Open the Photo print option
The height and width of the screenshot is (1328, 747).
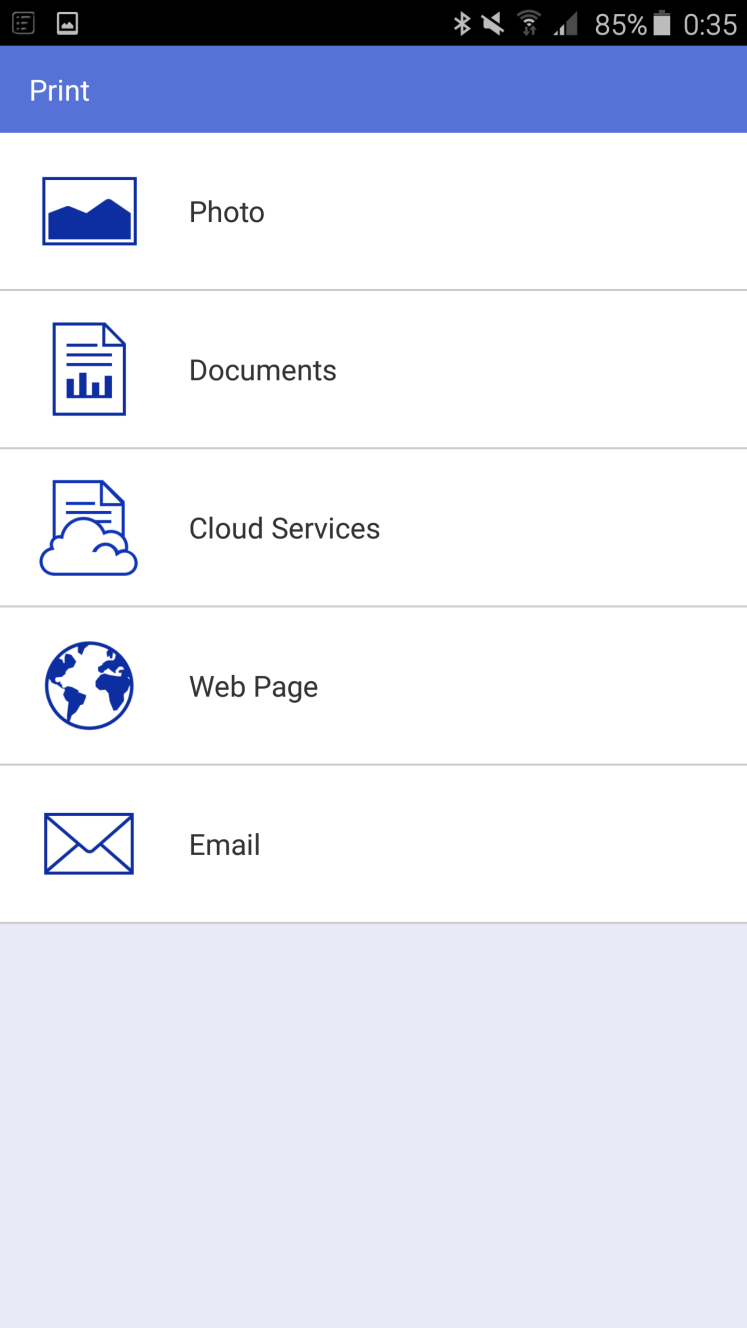(x=373, y=211)
